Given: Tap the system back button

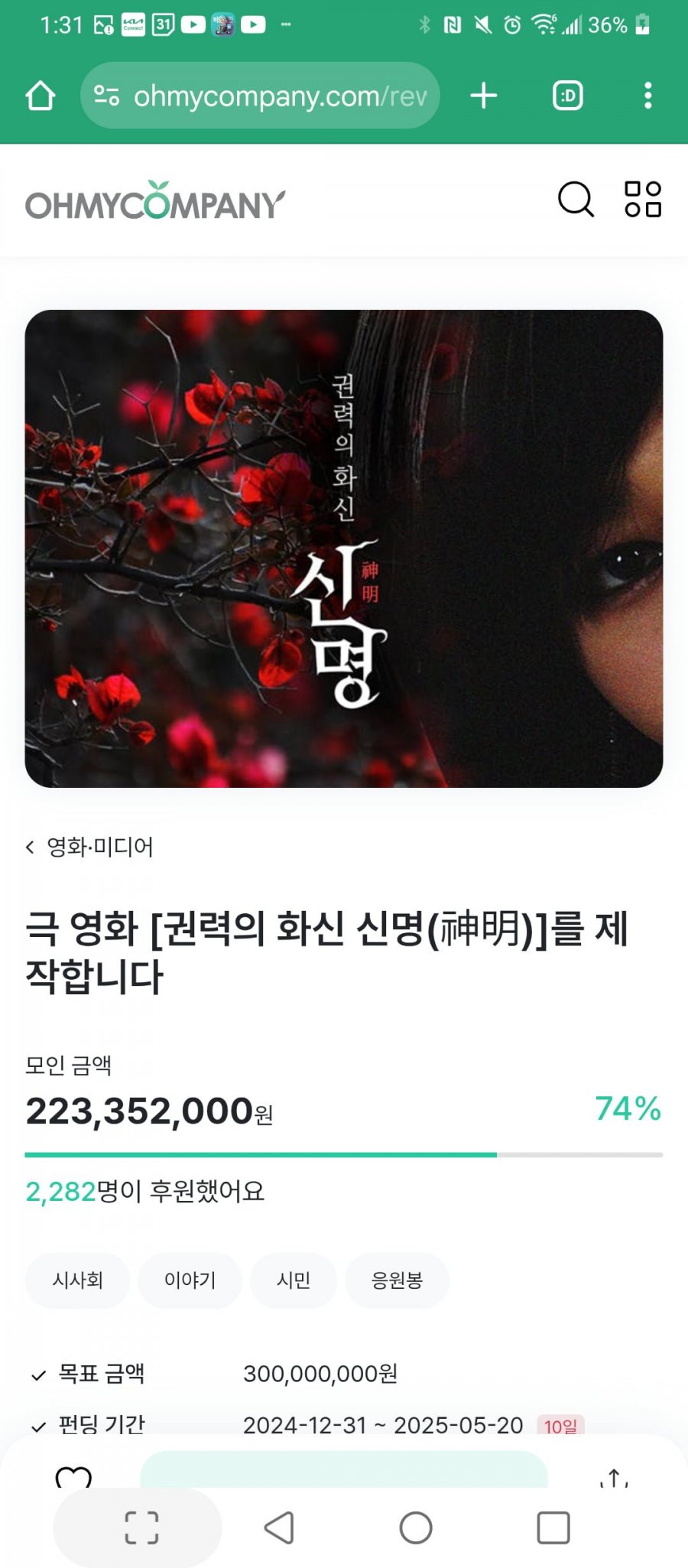Looking at the screenshot, I should click(x=279, y=1528).
